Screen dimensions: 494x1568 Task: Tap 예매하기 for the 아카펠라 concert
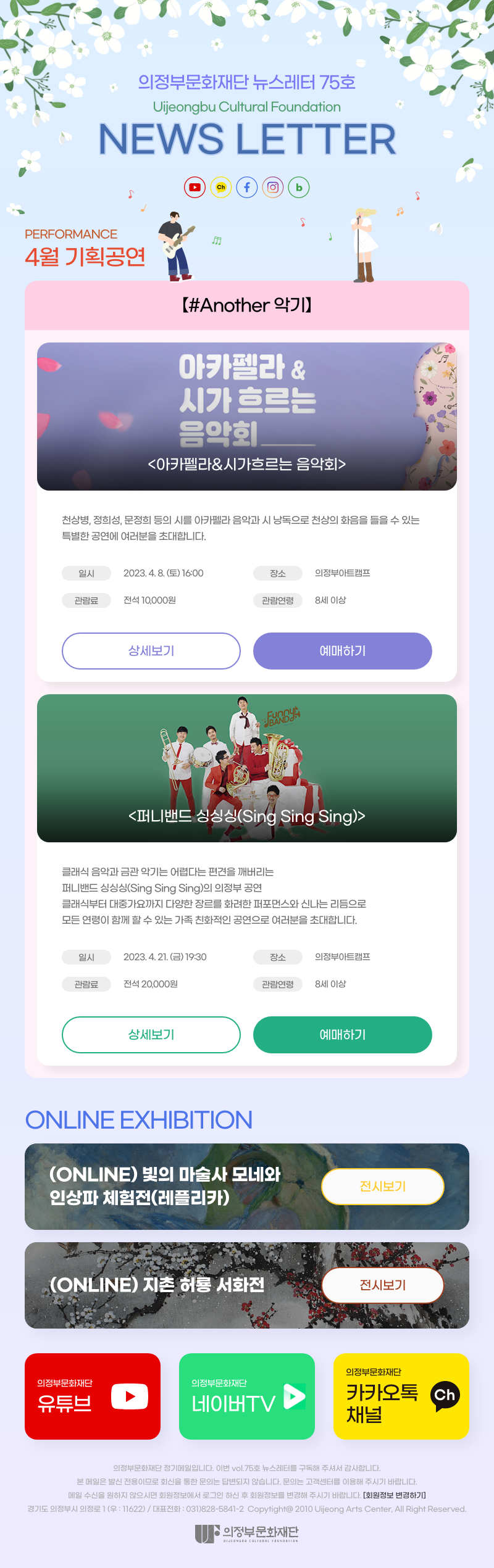pos(343,651)
